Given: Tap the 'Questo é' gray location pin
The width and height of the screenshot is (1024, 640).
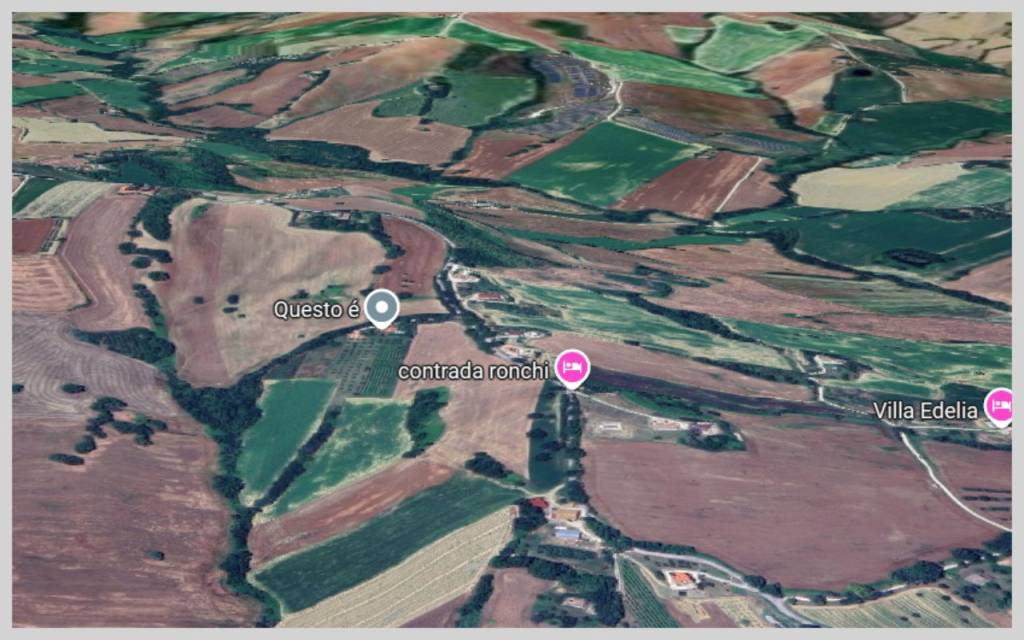Looking at the screenshot, I should [380, 307].
